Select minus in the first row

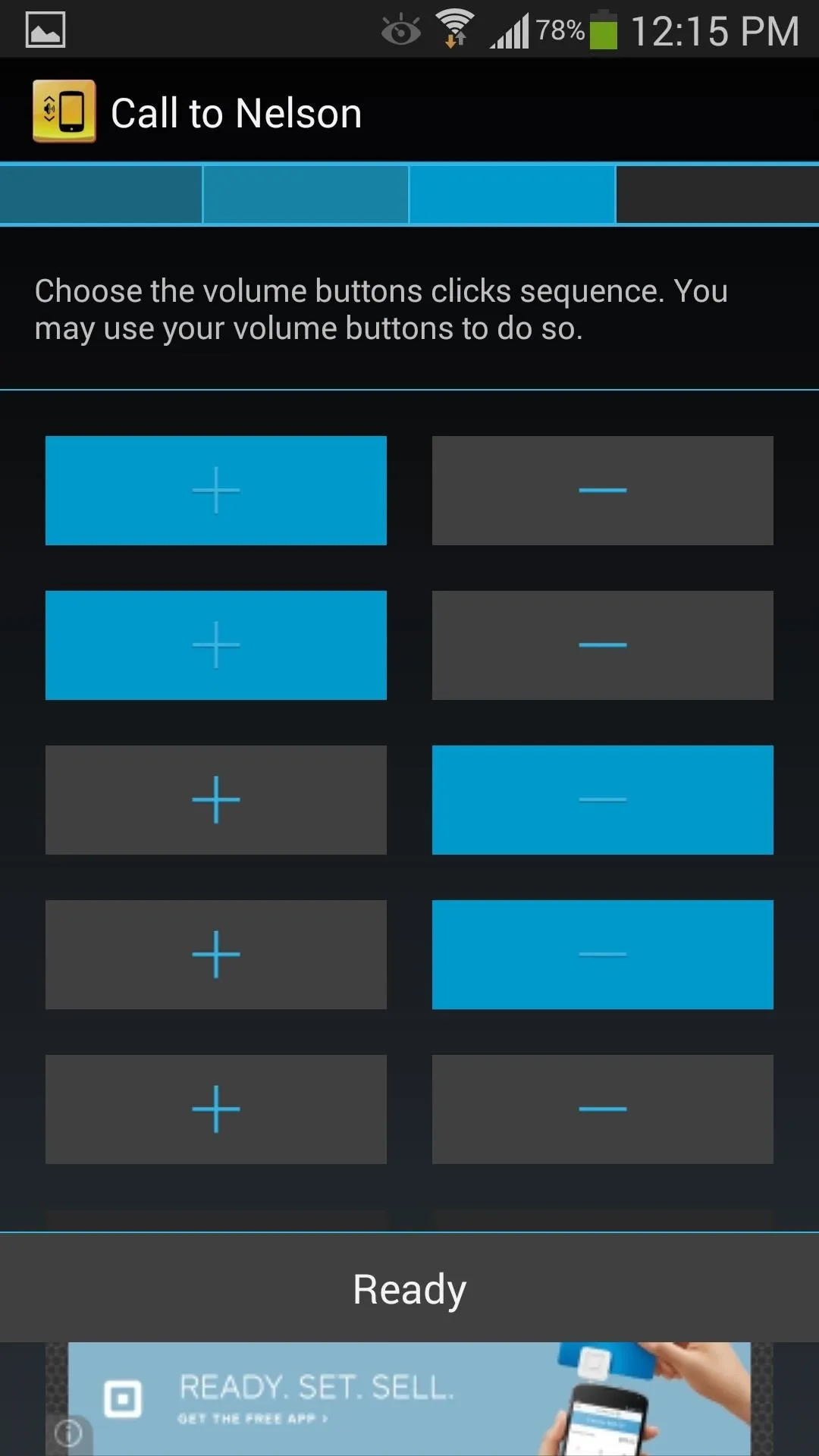(x=603, y=491)
